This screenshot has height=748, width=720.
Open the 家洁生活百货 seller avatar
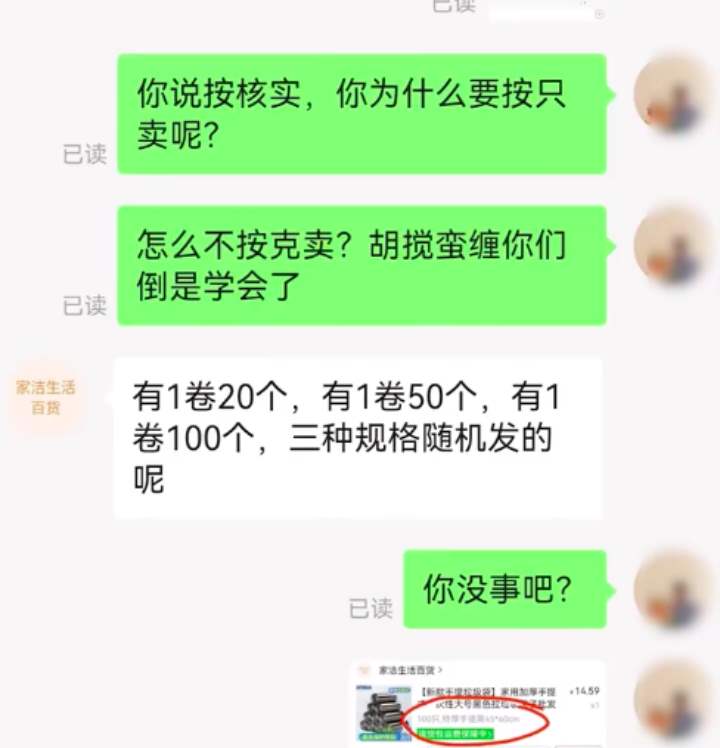click(45, 396)
